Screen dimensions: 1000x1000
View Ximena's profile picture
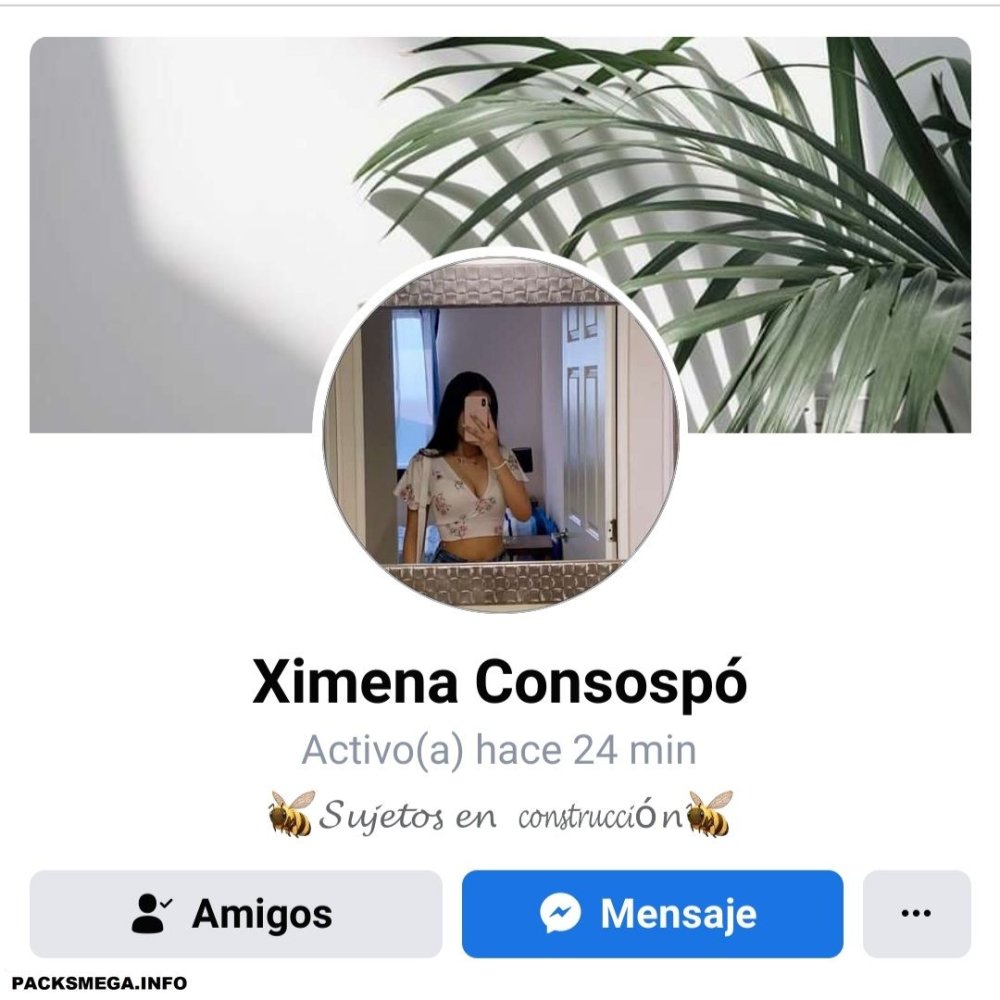[500, 432]
